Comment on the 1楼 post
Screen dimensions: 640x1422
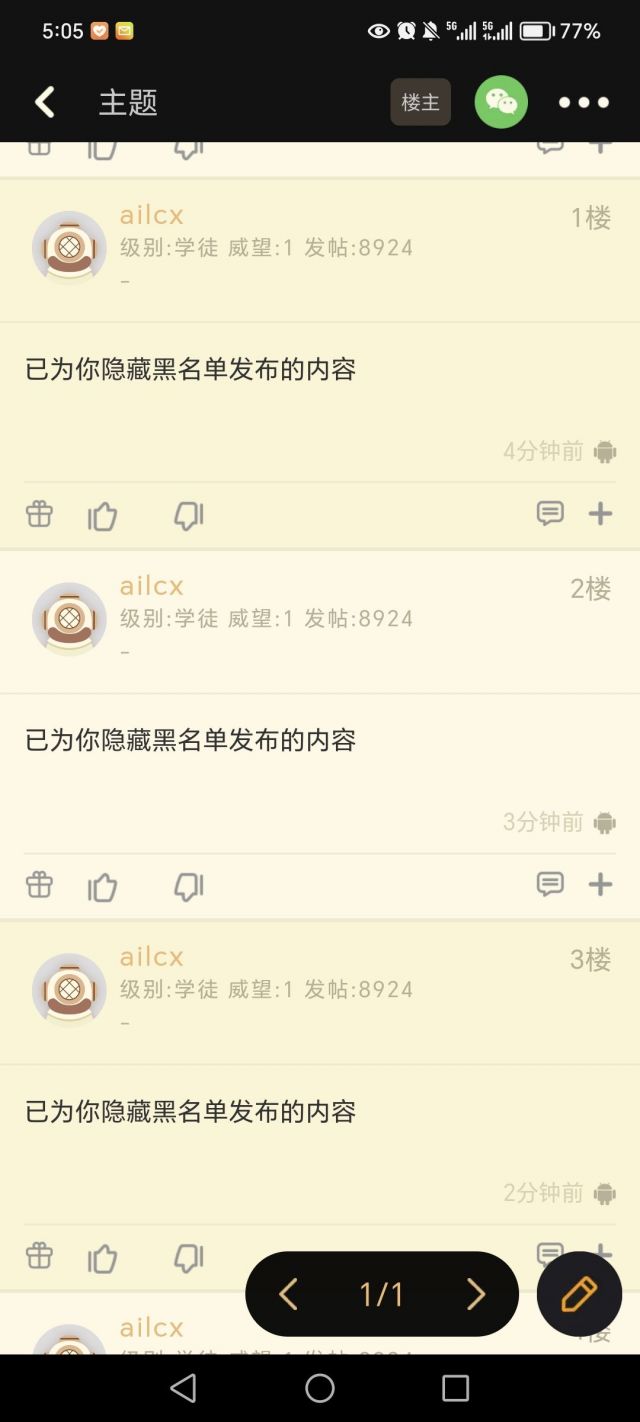coord(550,514)
